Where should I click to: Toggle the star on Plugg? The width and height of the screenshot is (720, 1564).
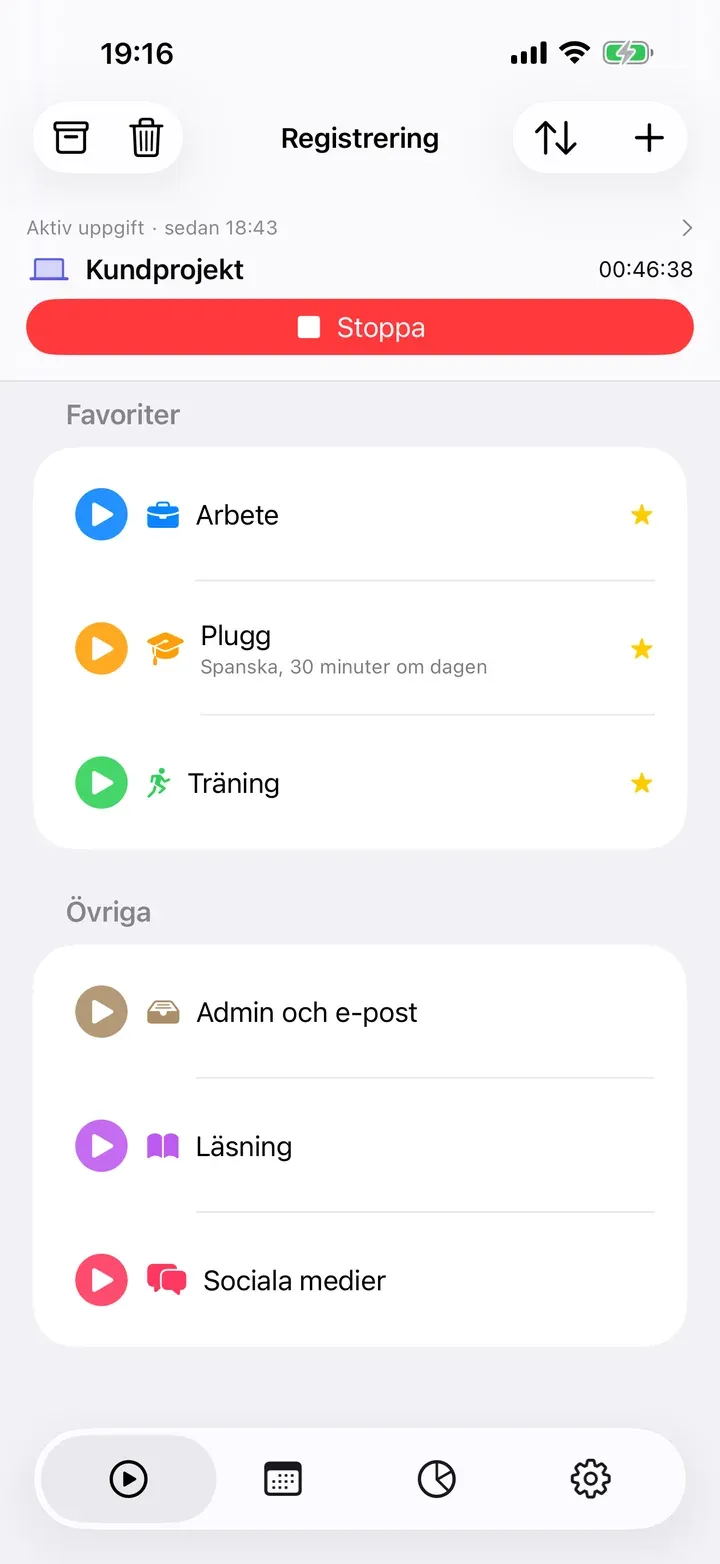click(x=642, y=649)
